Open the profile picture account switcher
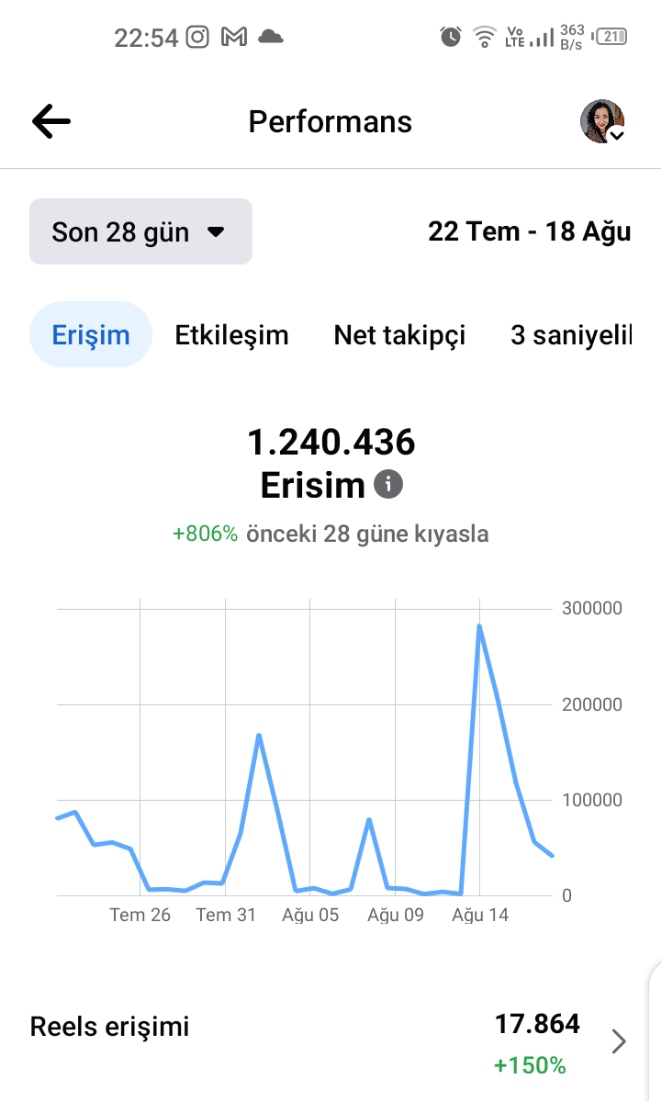 pyautogui.click(x=603, y=121)
